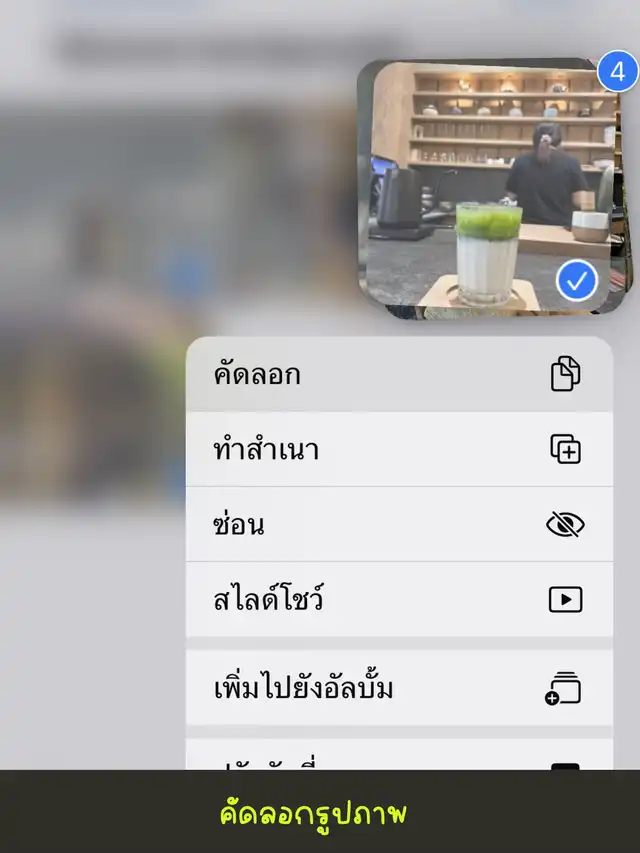Choose ทำสำเนา to duplicate the photos

(x=399, y=449)
